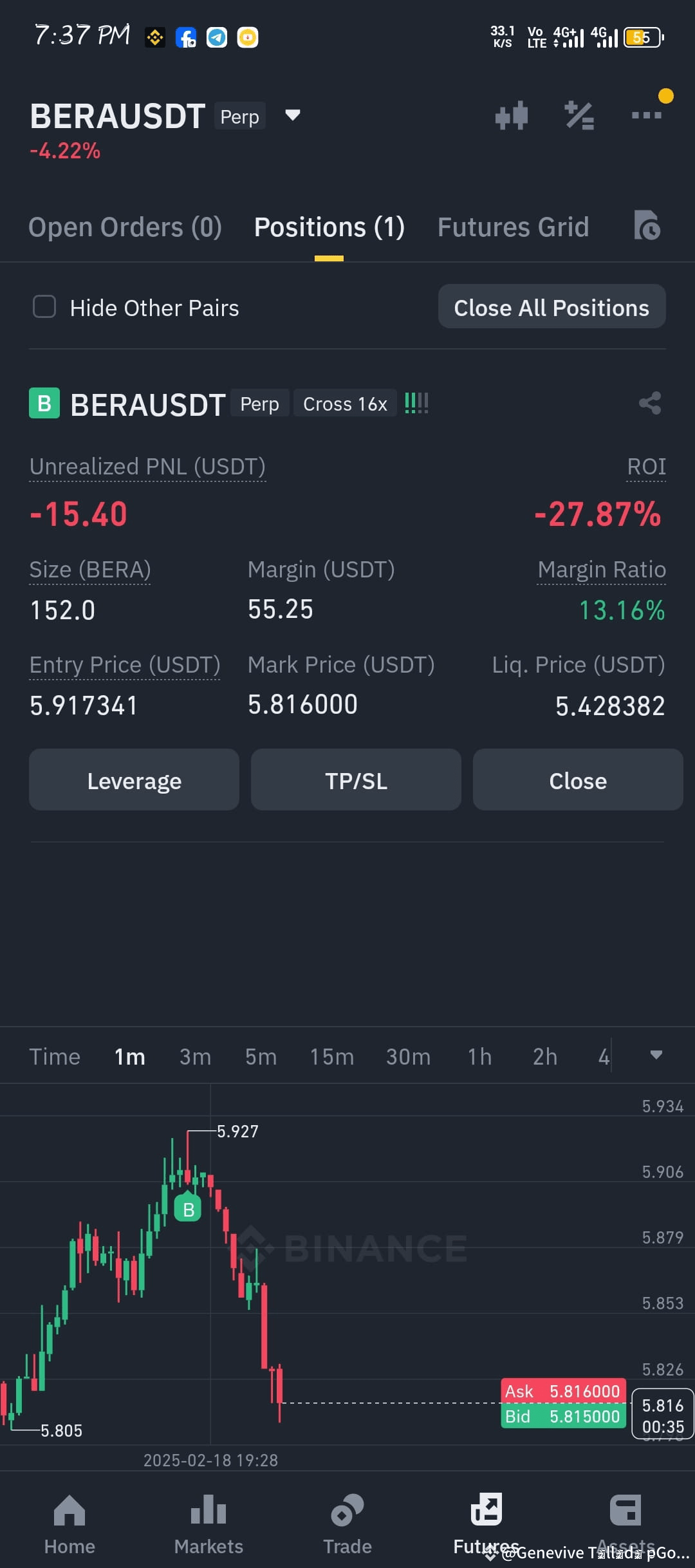Select the 15m chart timeframe

click(x=331, y=1056)
